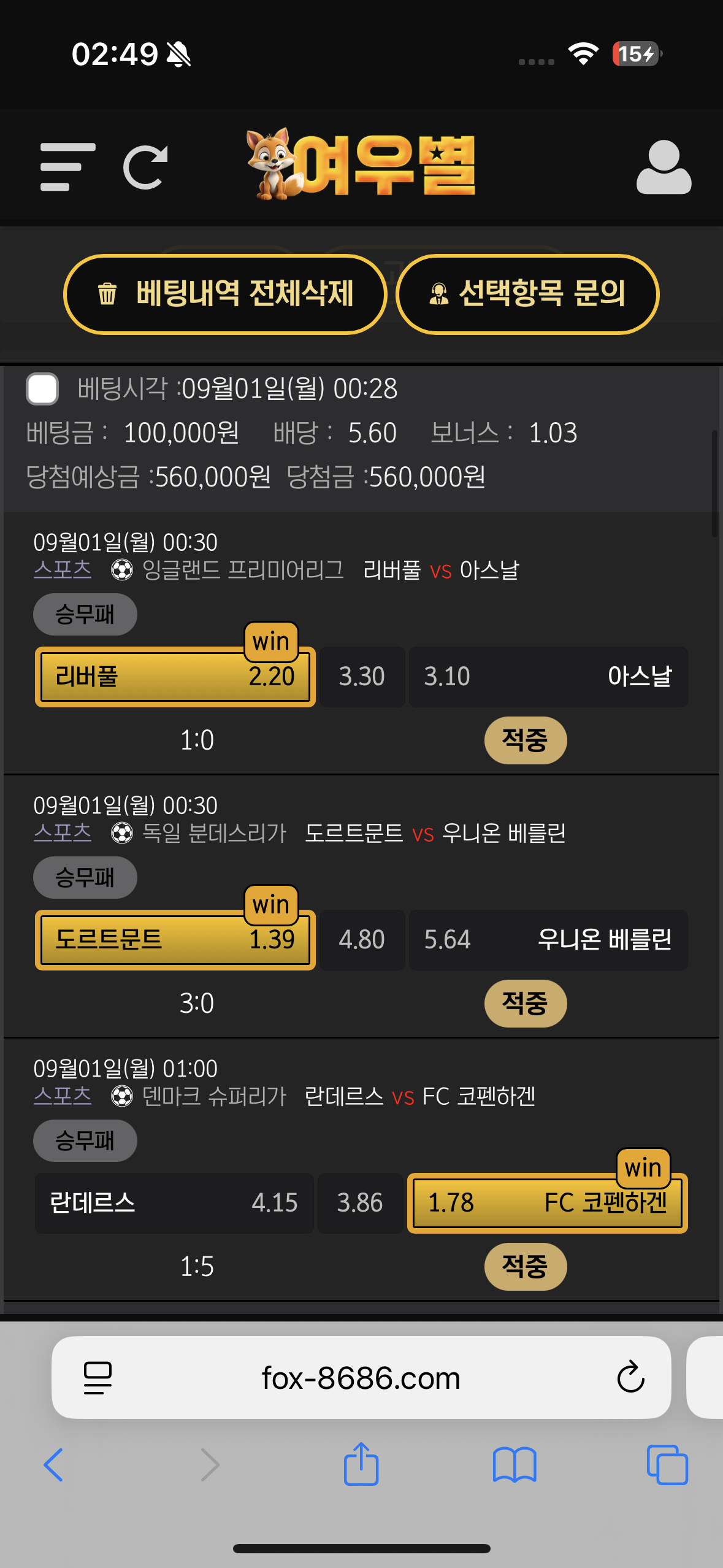The height and width of the screenshot is (1568, 723).
Task: Tap 베팅내역 전체삭제 button
Action: pos(225,294)
